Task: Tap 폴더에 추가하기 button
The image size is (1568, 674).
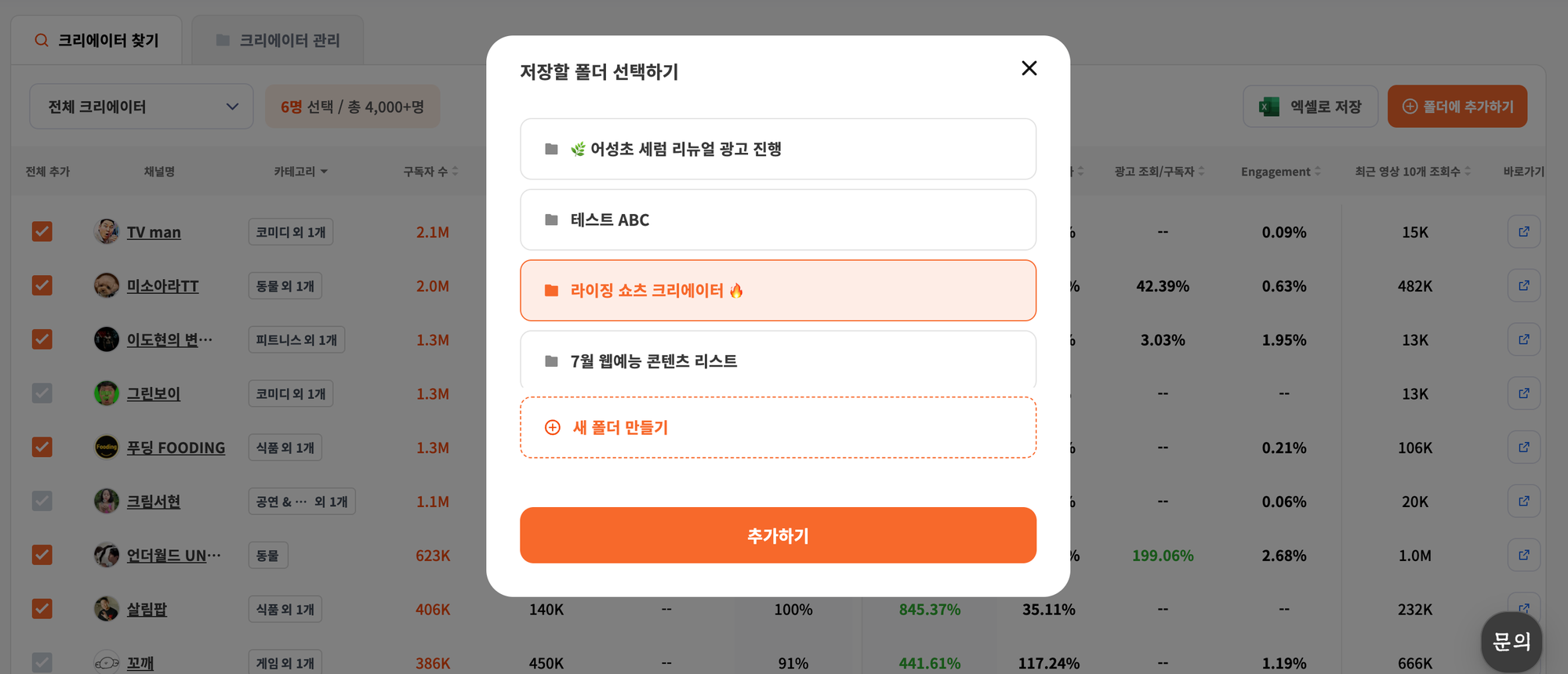Action: point(1457,107)
